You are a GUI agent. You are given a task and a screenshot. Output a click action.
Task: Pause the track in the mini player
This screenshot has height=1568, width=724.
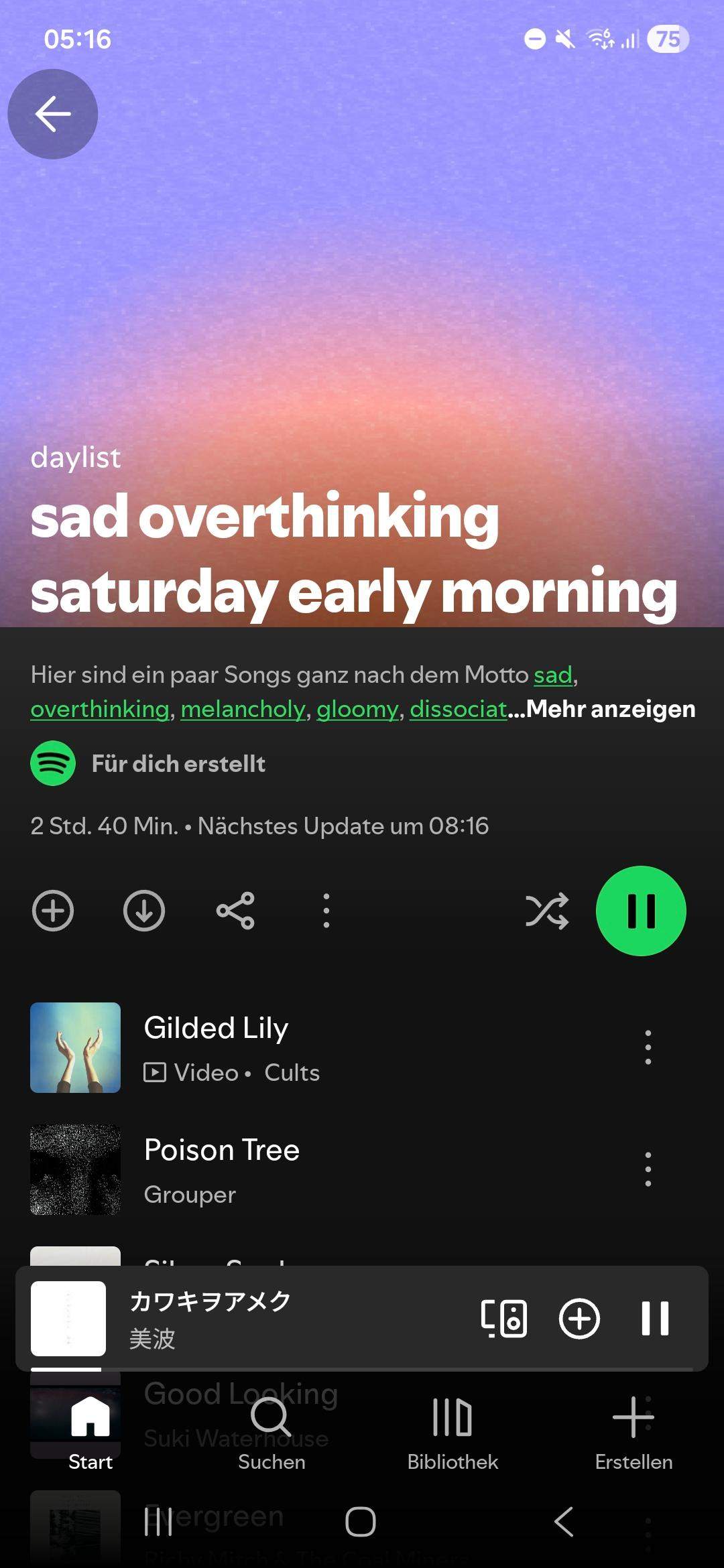point(655,1318)
